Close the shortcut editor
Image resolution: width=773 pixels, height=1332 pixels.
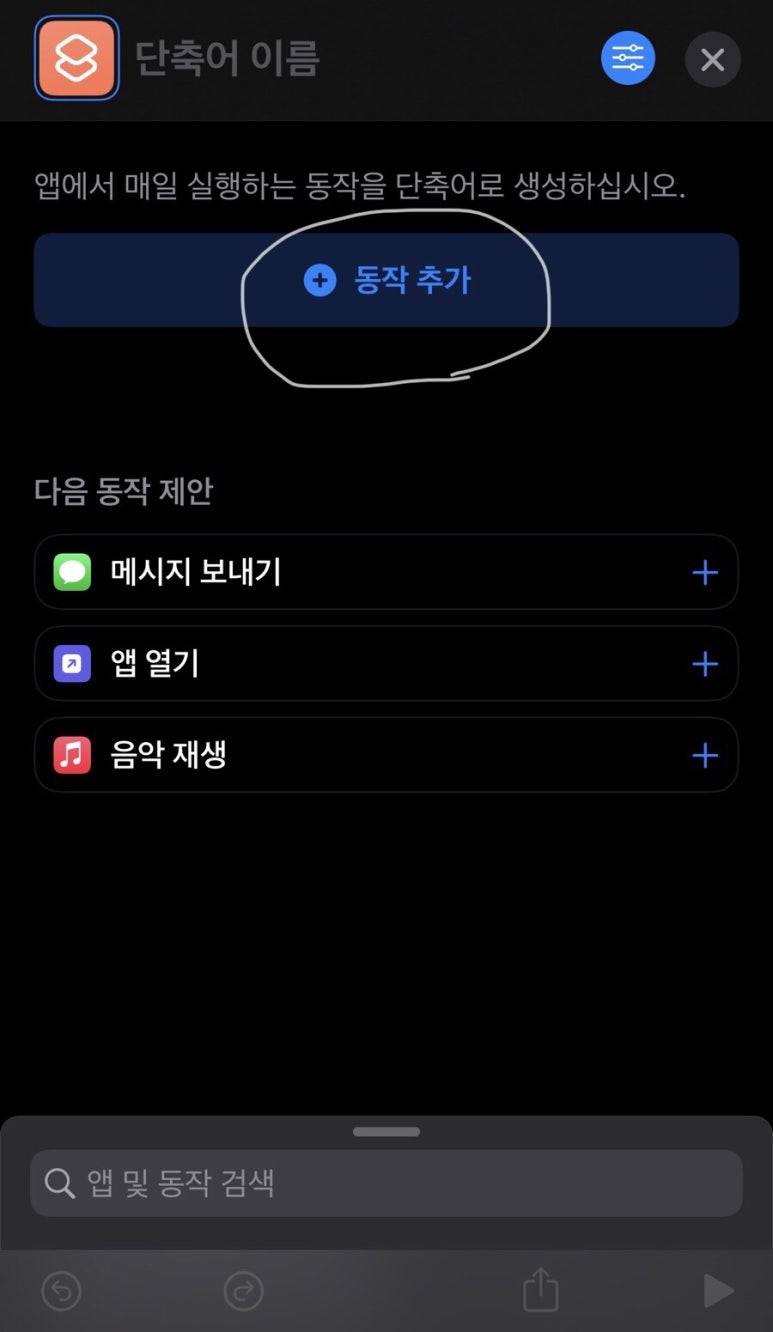(x=712, y=60)
